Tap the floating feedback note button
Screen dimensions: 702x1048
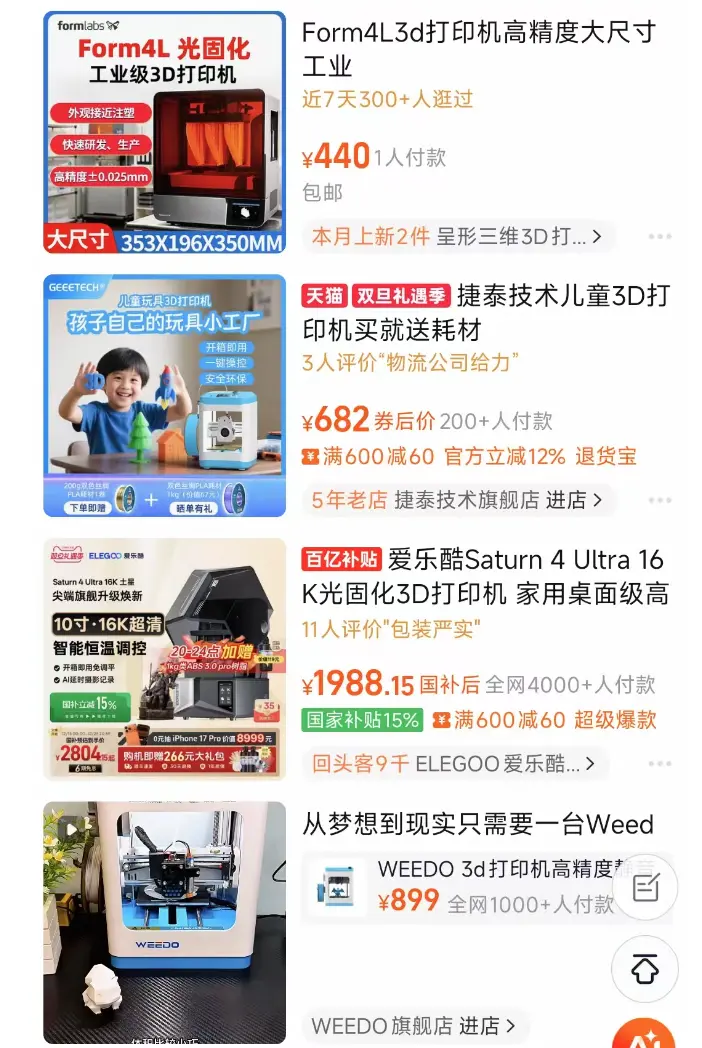click(645, 887)
